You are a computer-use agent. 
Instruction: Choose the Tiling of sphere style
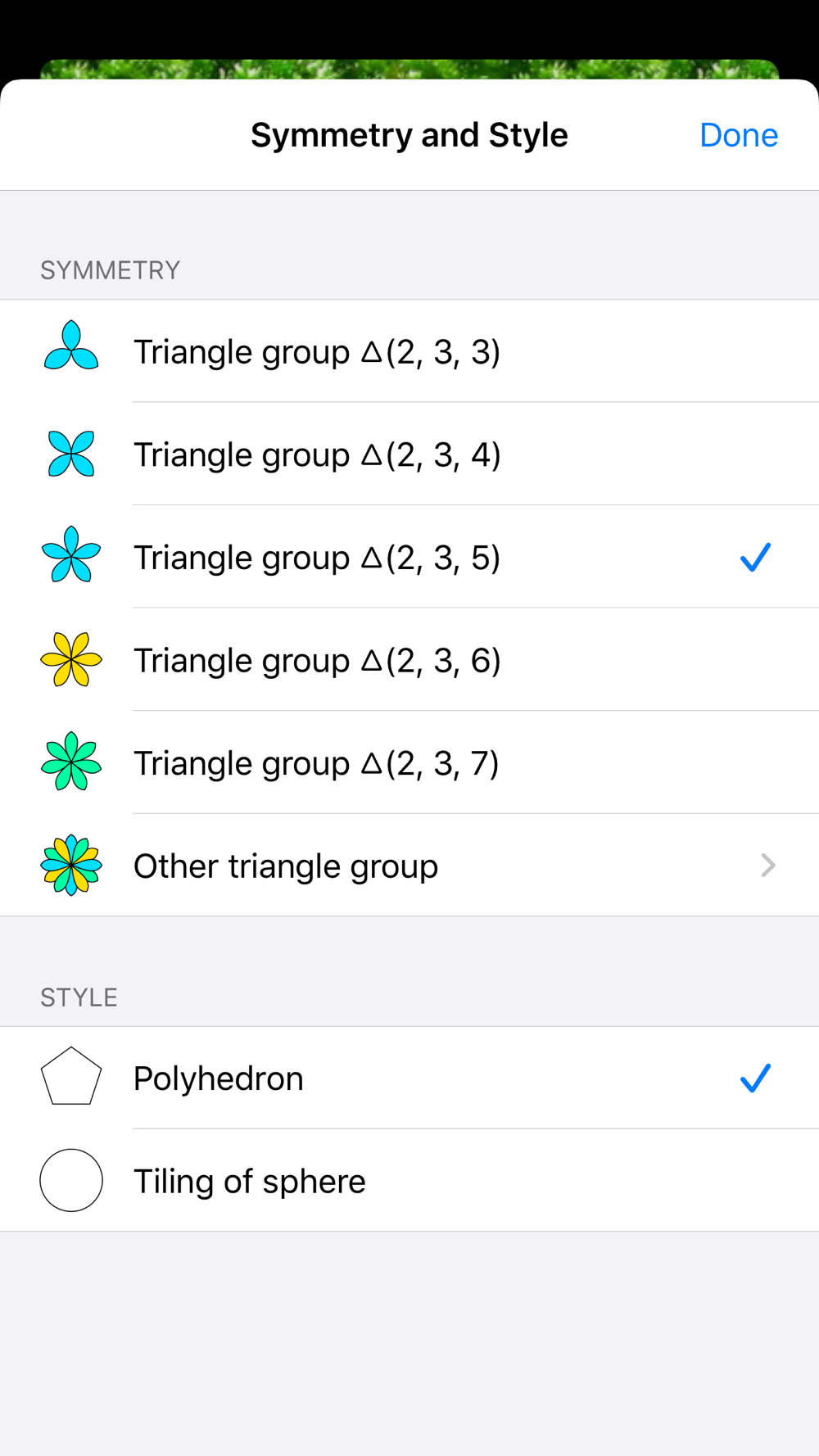(409, 1180)
